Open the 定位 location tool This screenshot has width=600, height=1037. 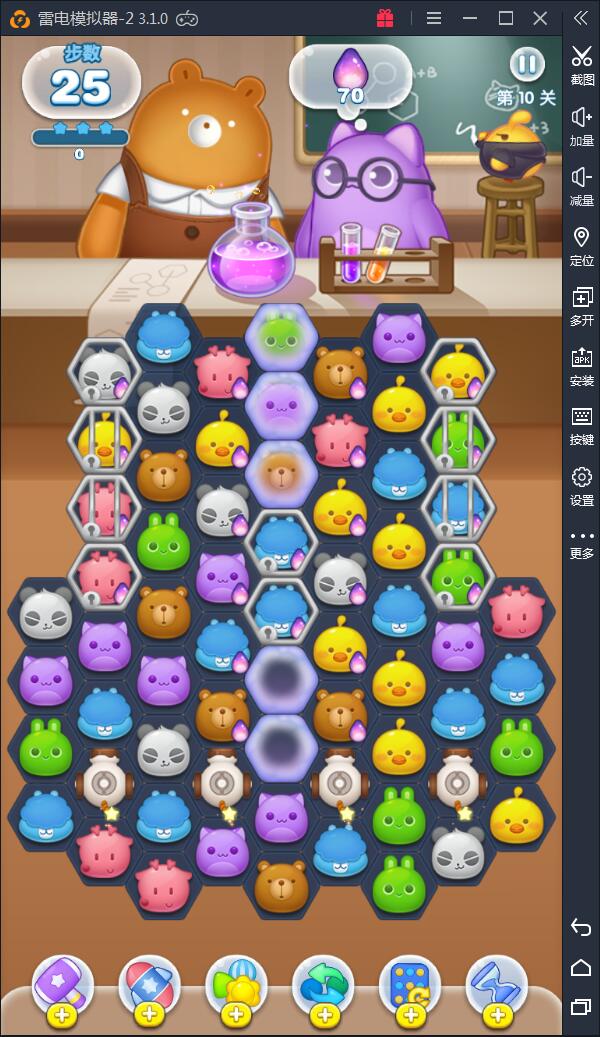582,245
